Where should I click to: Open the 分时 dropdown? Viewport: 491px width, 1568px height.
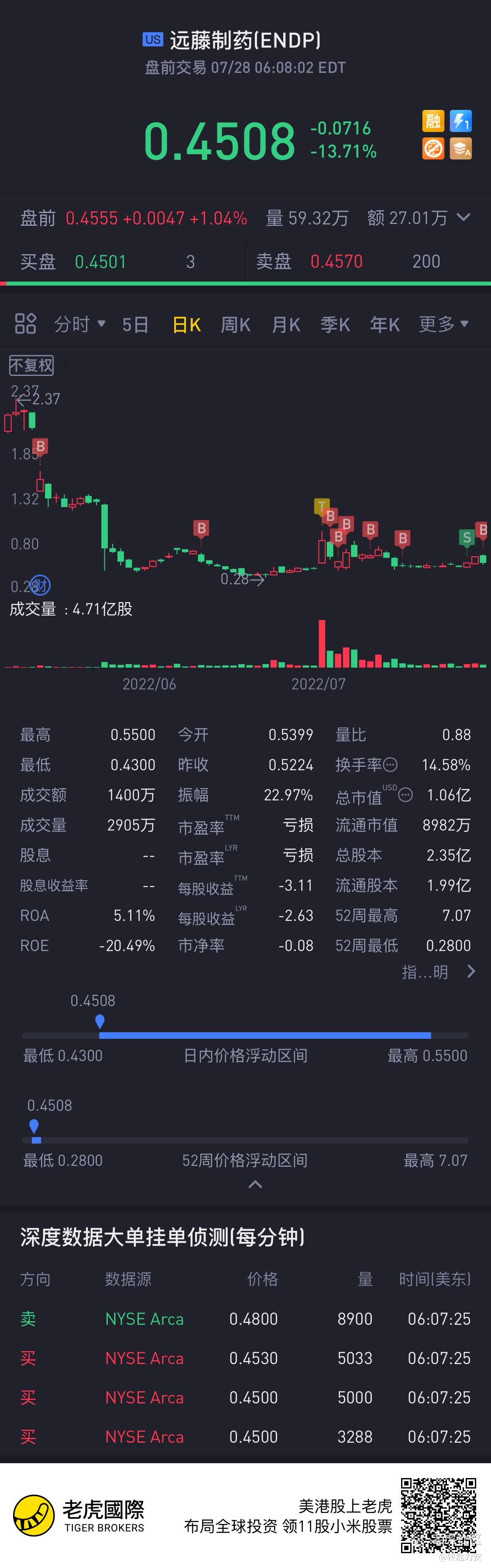[x=80, y=324]
